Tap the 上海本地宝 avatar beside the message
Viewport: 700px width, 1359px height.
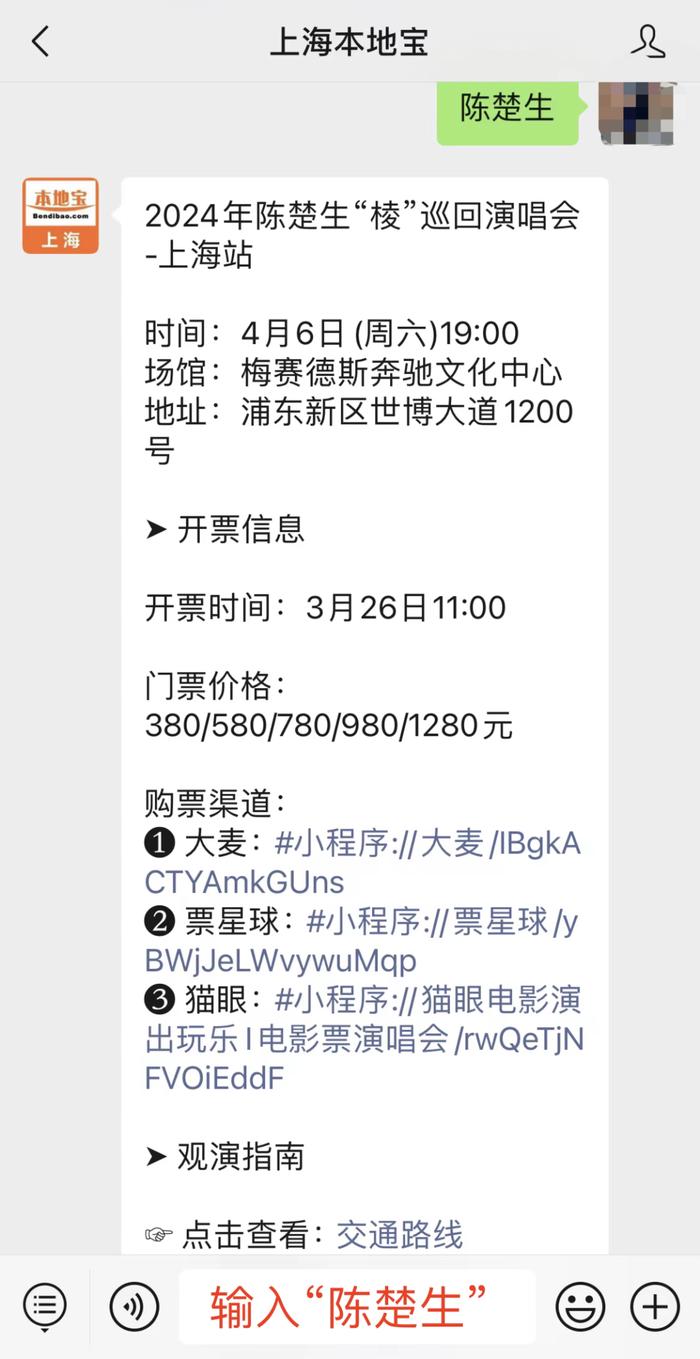[x=60, y=216]
